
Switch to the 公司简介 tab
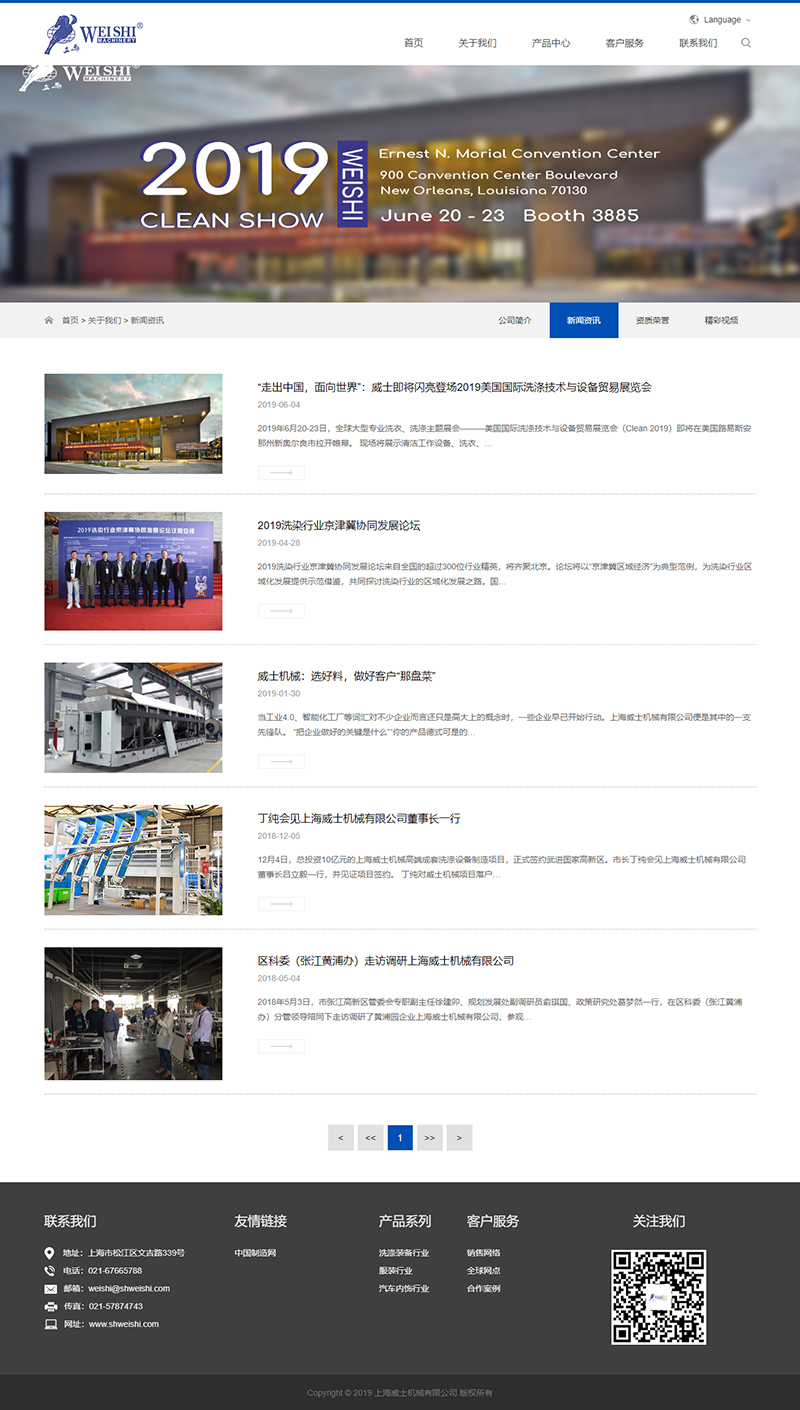(515, 321)
